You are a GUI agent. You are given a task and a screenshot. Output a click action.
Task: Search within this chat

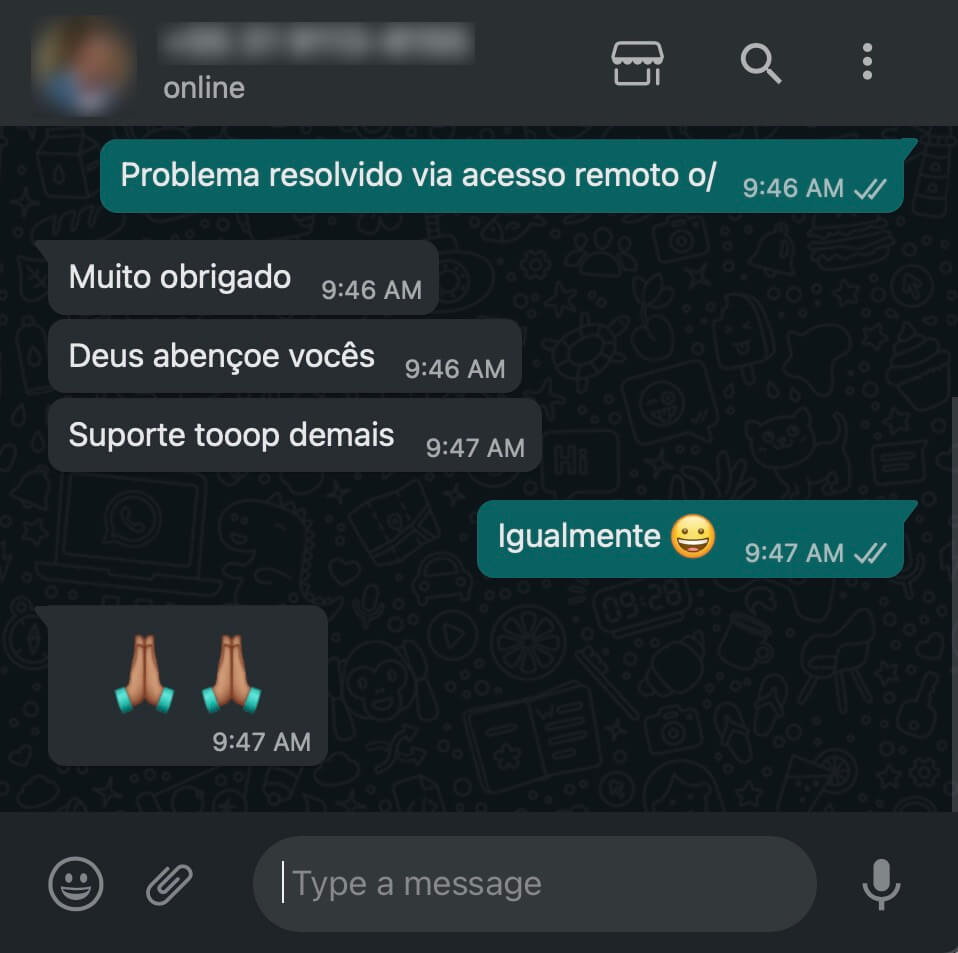tap(760, 63)
